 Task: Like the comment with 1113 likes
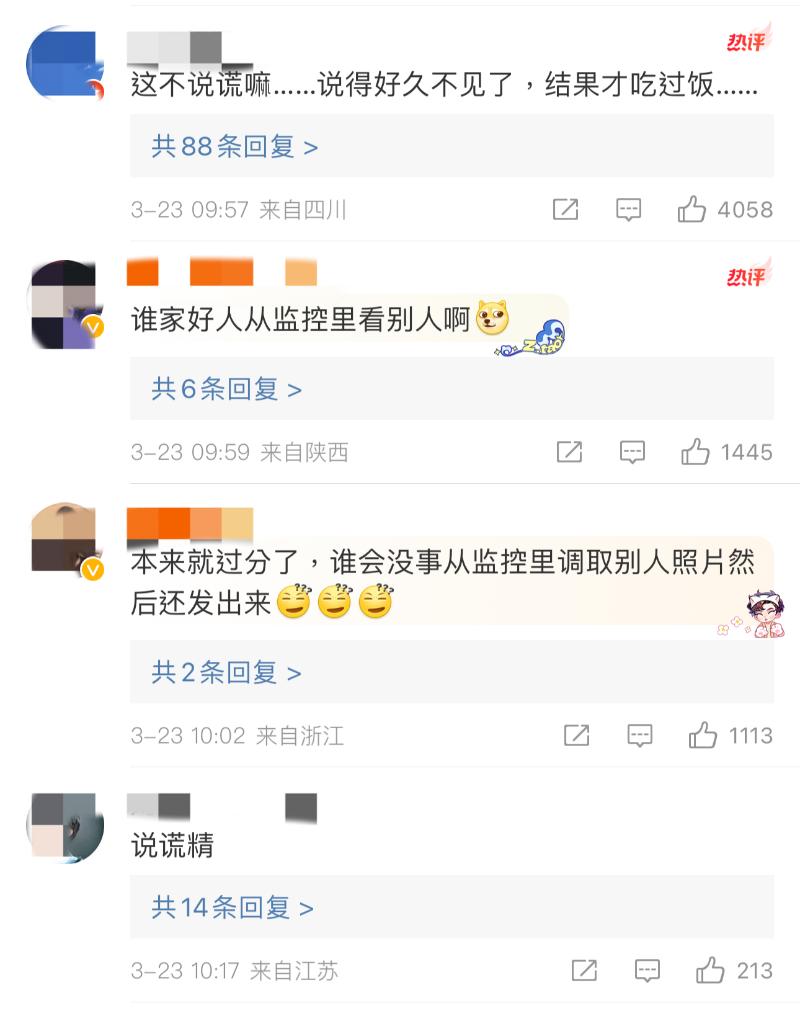703,736
